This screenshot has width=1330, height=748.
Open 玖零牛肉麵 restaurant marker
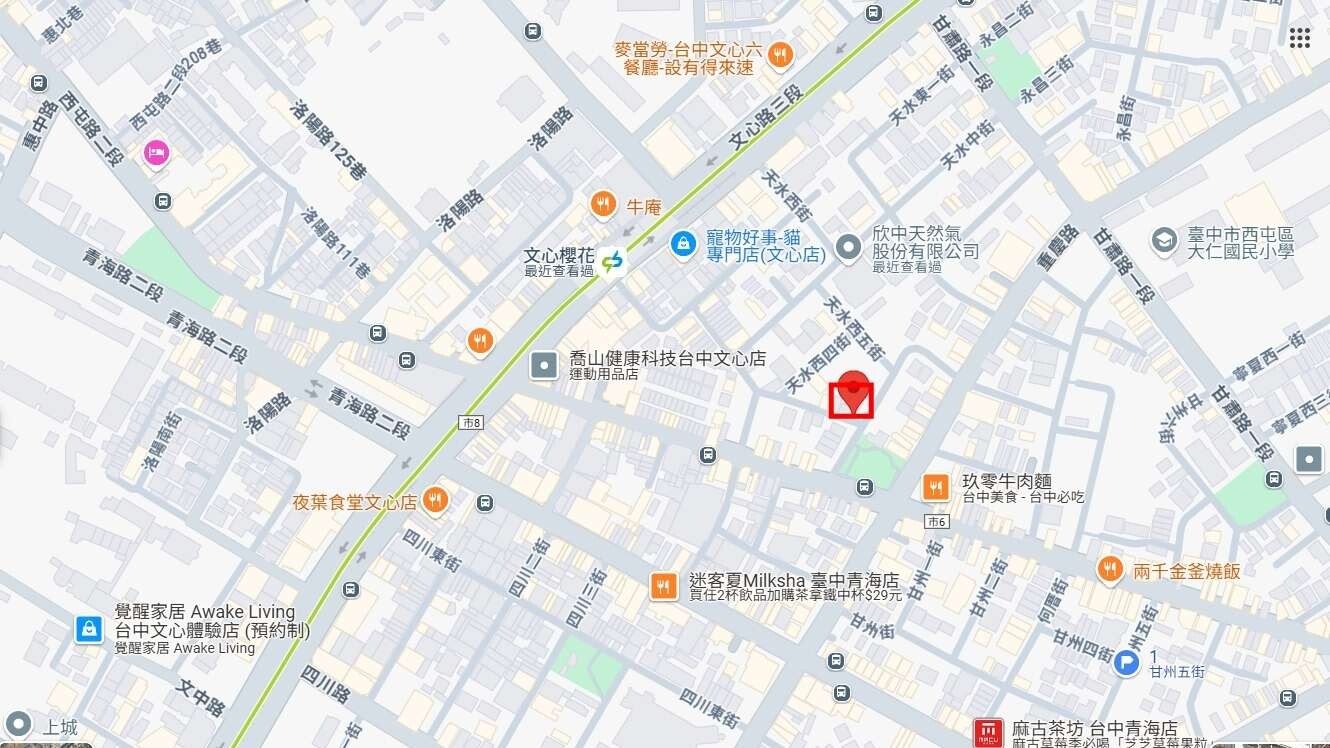click(x=936, y=487)
